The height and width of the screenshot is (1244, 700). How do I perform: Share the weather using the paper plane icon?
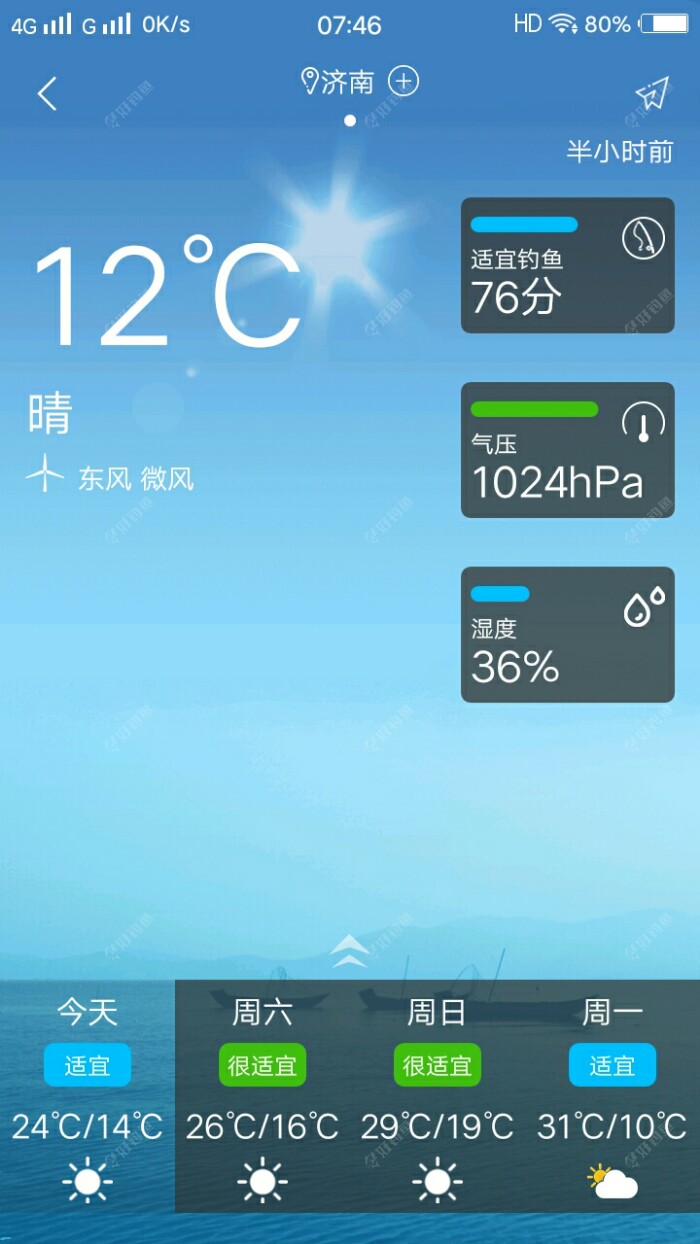click(651, 93)
